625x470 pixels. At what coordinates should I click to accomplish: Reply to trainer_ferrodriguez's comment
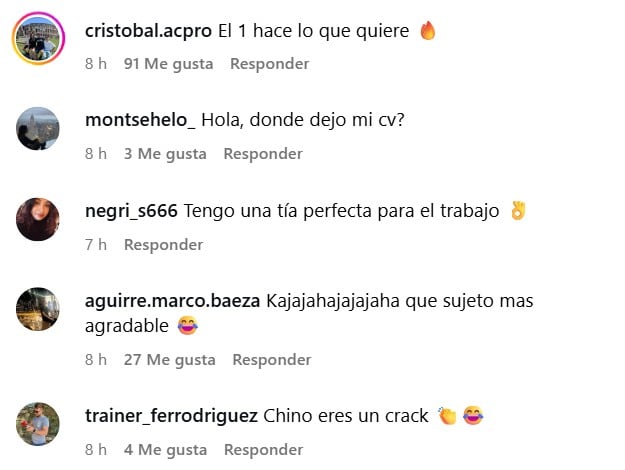tap(263, 450)
